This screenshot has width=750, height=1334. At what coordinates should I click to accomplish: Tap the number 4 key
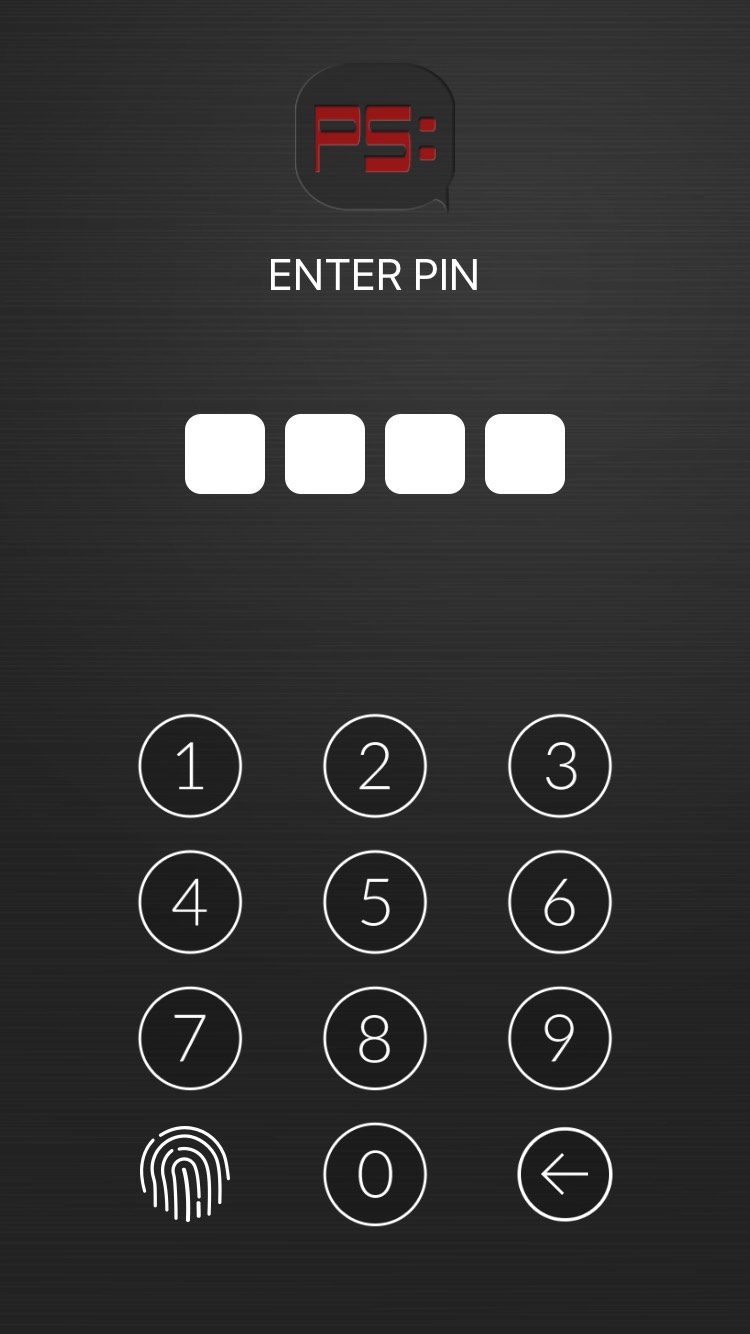coord(190,902)
